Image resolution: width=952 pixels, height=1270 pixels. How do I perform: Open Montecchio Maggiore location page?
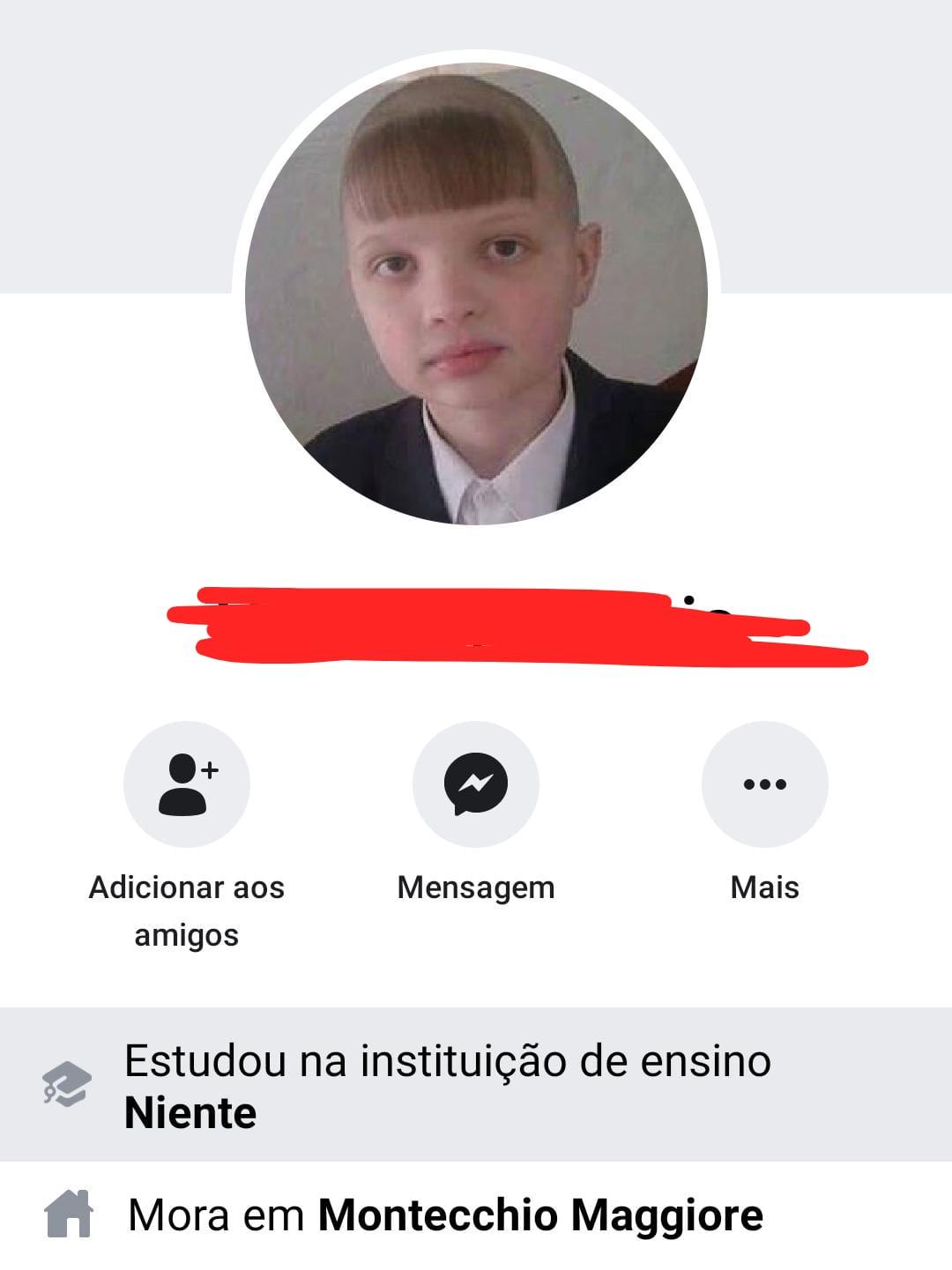tap(539, 1215)
